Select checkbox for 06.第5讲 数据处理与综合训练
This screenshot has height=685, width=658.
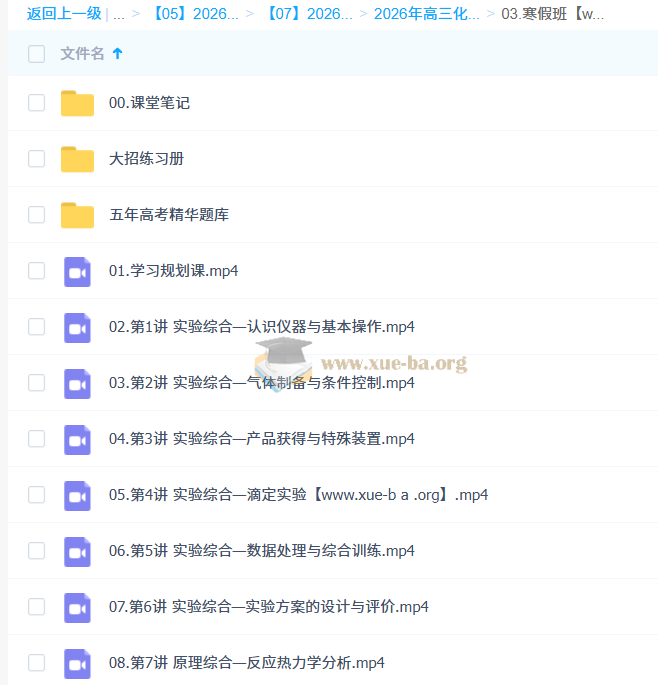point(37,551)
